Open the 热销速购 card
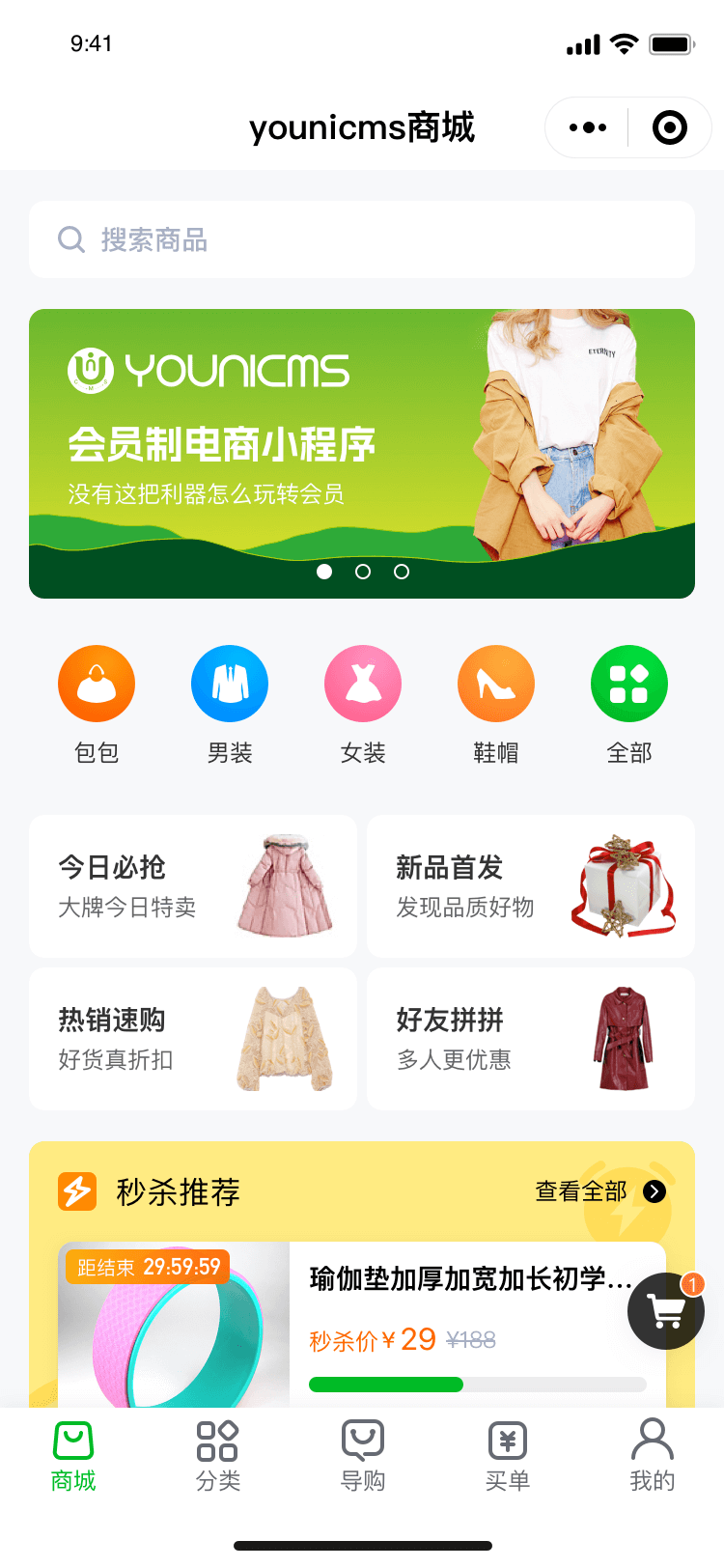 click(x=193, y=1039)
